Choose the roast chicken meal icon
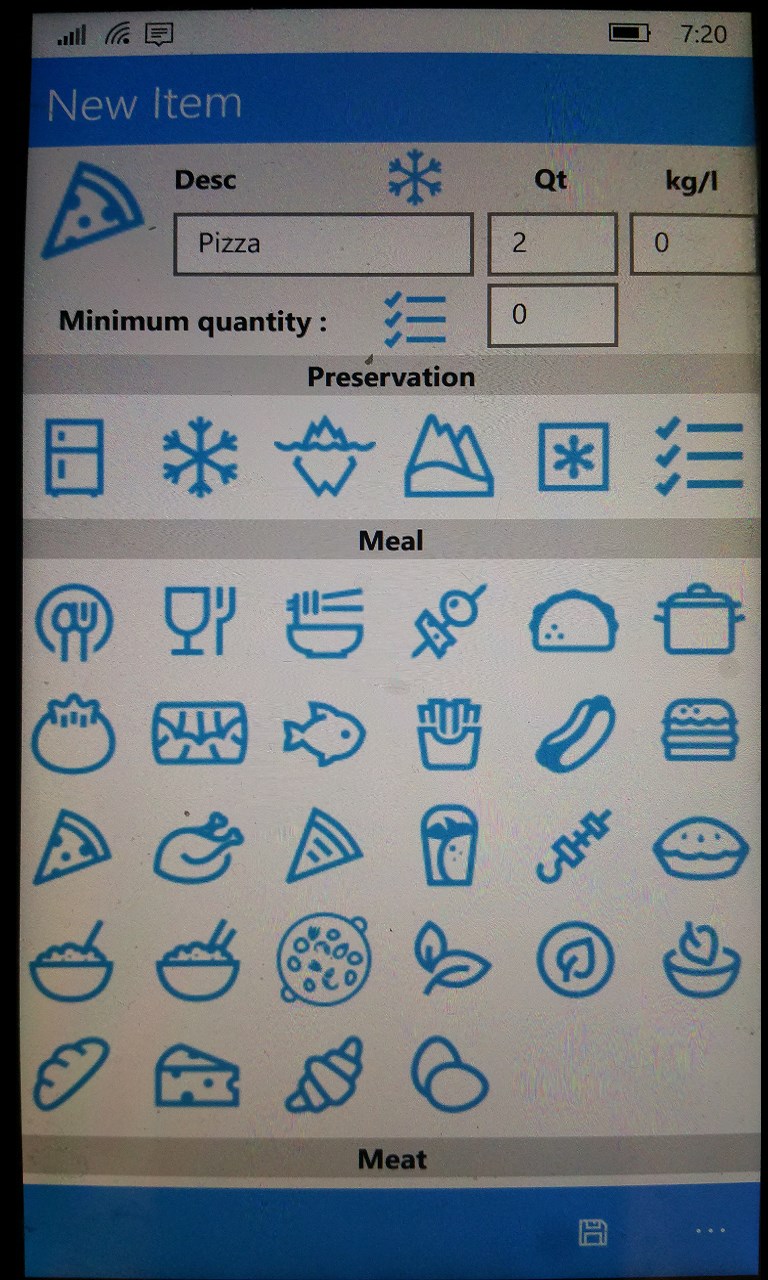The height and width of the screenshot is (1280, 768). [x=198, y=848]
